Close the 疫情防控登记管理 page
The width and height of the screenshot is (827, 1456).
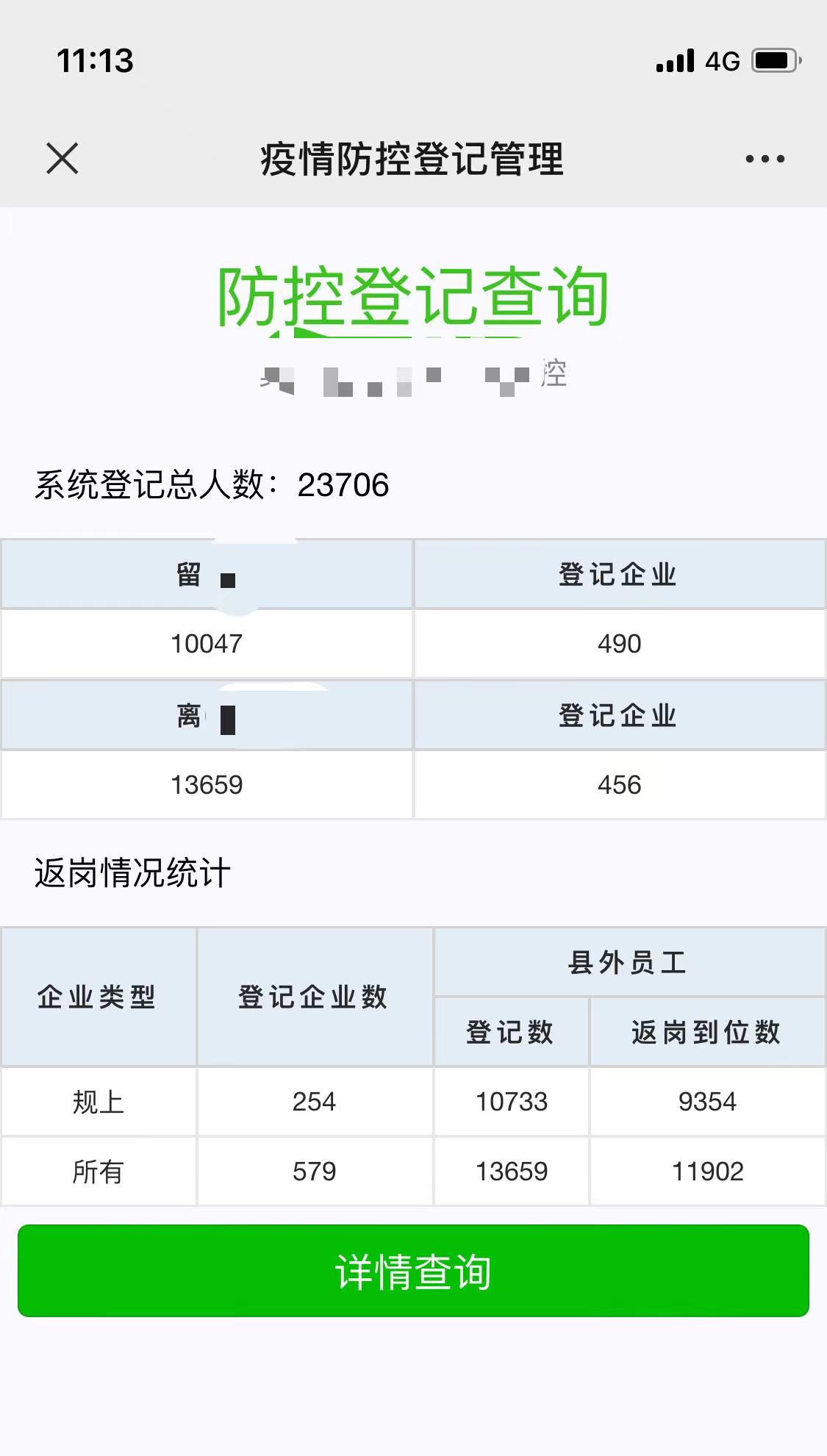pos(62,159)
